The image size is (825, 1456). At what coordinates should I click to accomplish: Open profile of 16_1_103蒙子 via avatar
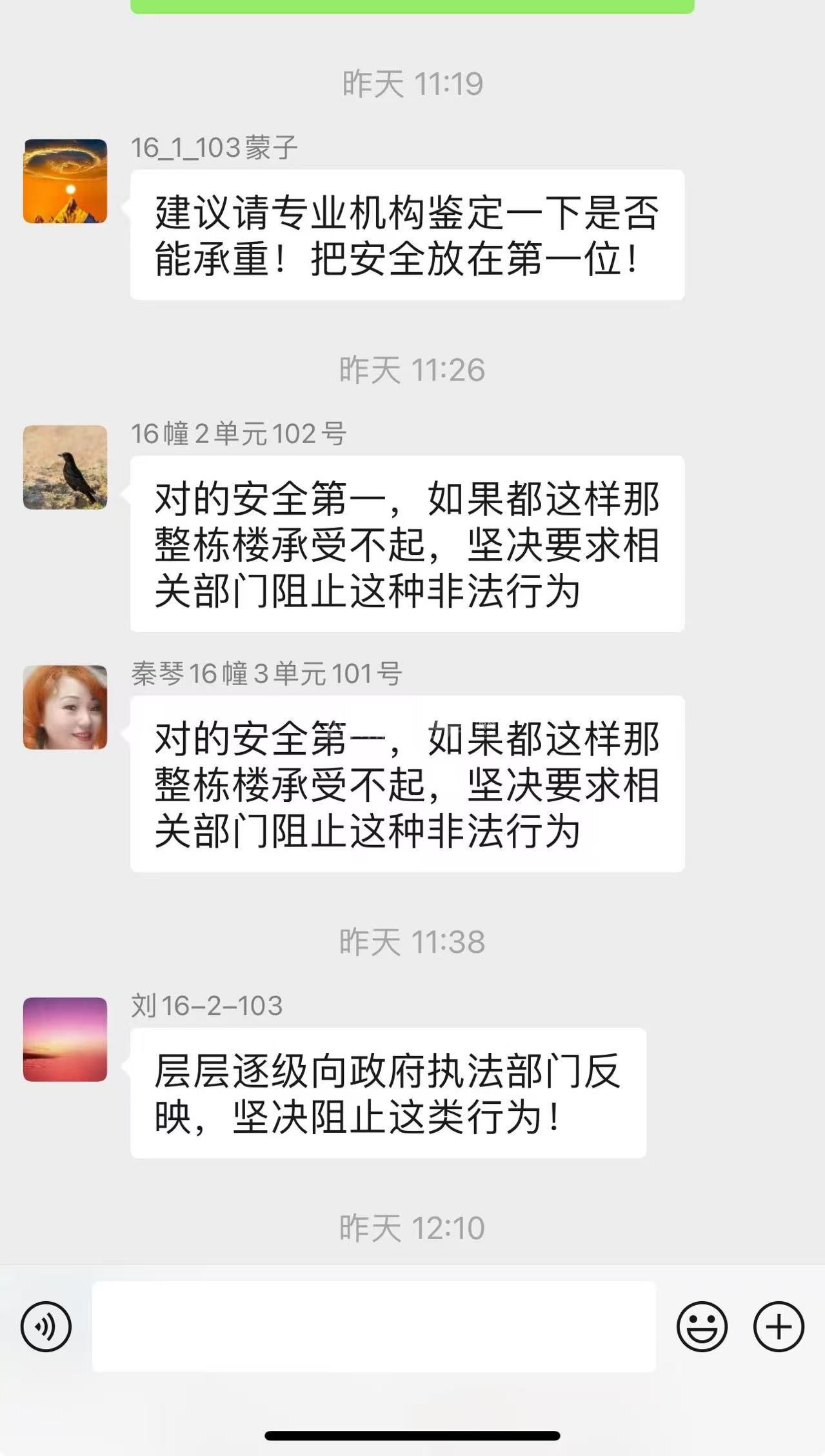tap(65, 181)
